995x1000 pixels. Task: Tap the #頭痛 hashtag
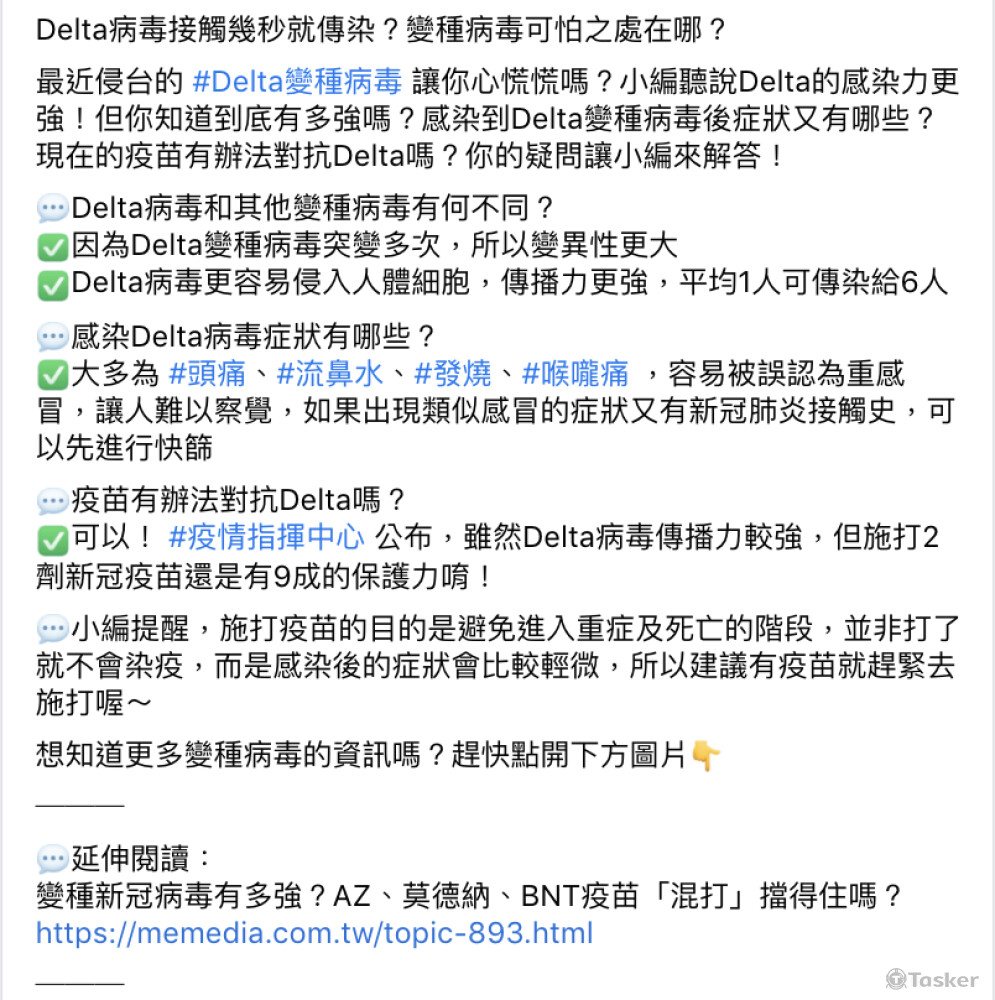point(208,374)
